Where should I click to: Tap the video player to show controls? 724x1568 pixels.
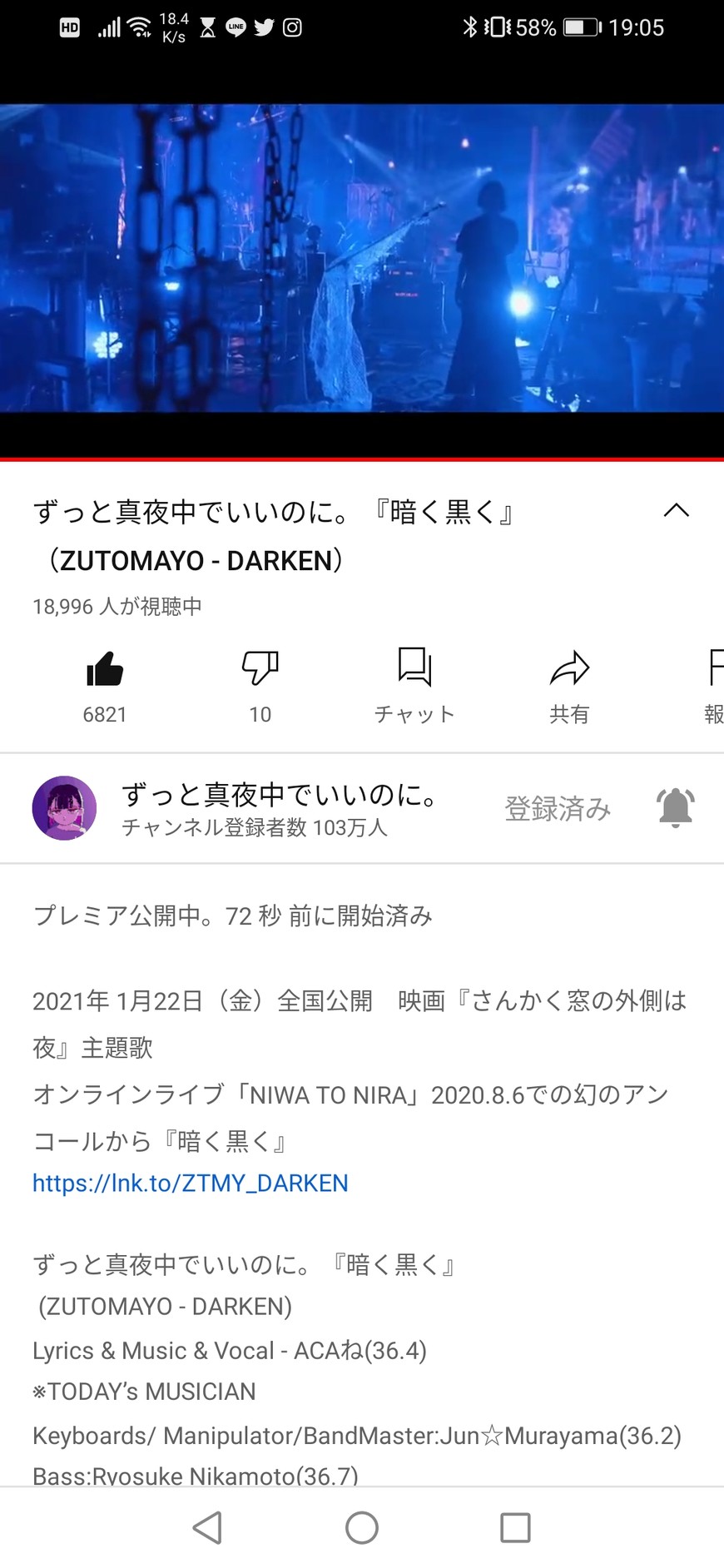[362, 258]
